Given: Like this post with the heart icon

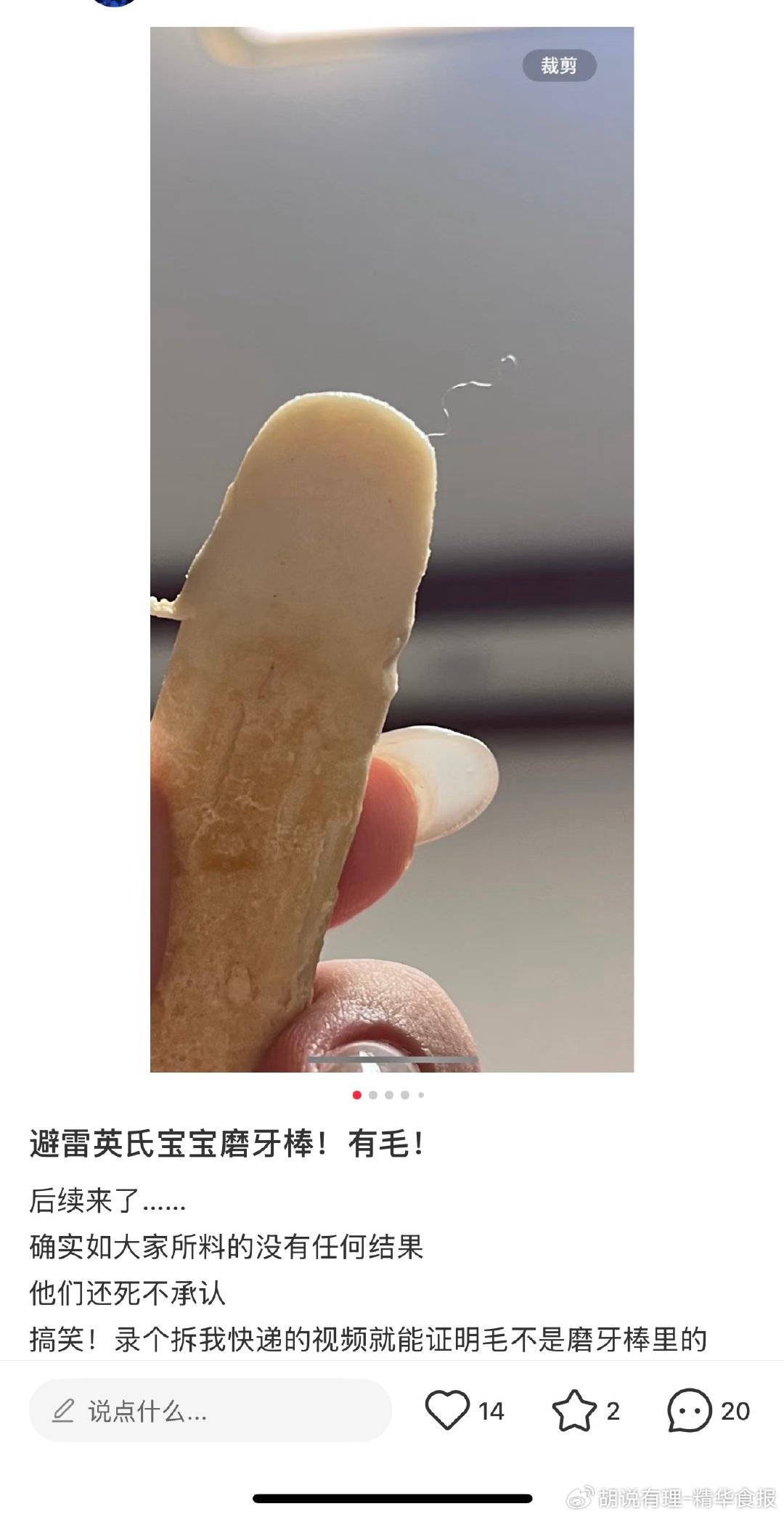Looking at the screenshot, I should [446, 1410].
